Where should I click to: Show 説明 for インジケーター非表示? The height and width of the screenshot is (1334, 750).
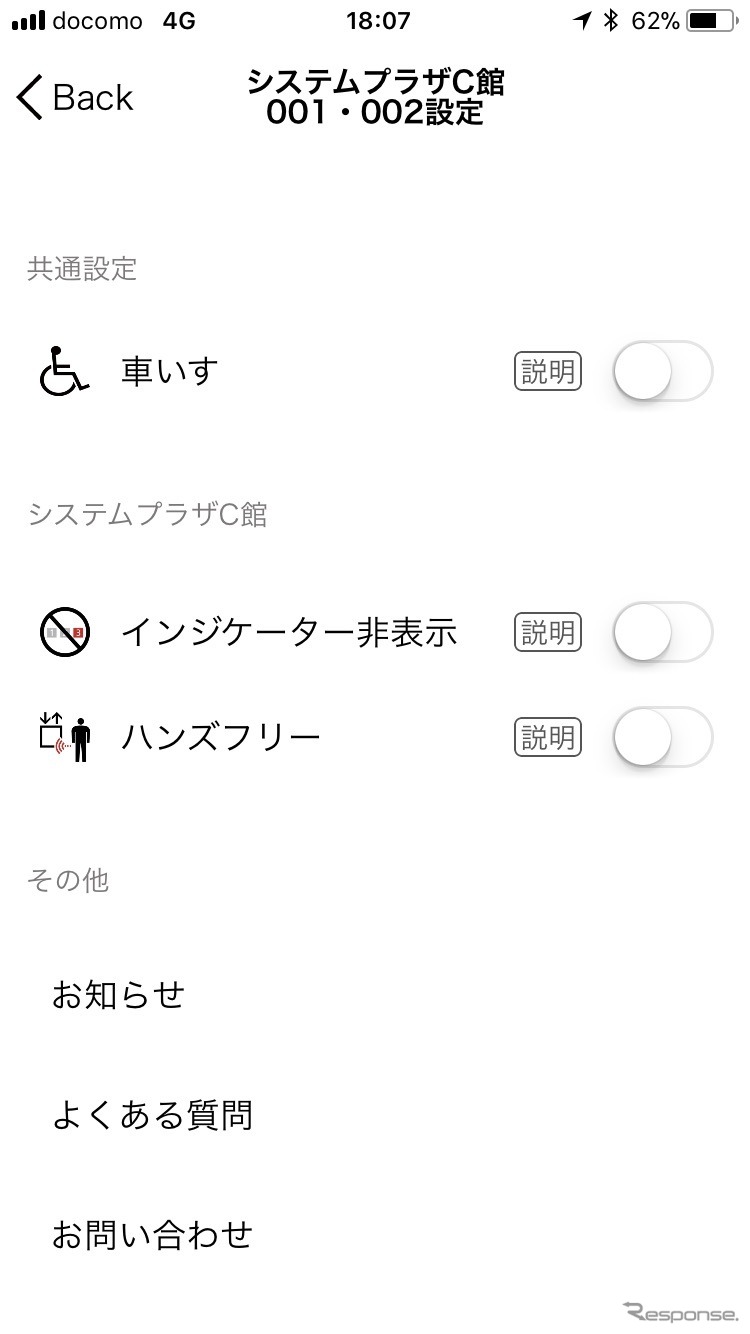pyautogui.click(x=548, y=632)
